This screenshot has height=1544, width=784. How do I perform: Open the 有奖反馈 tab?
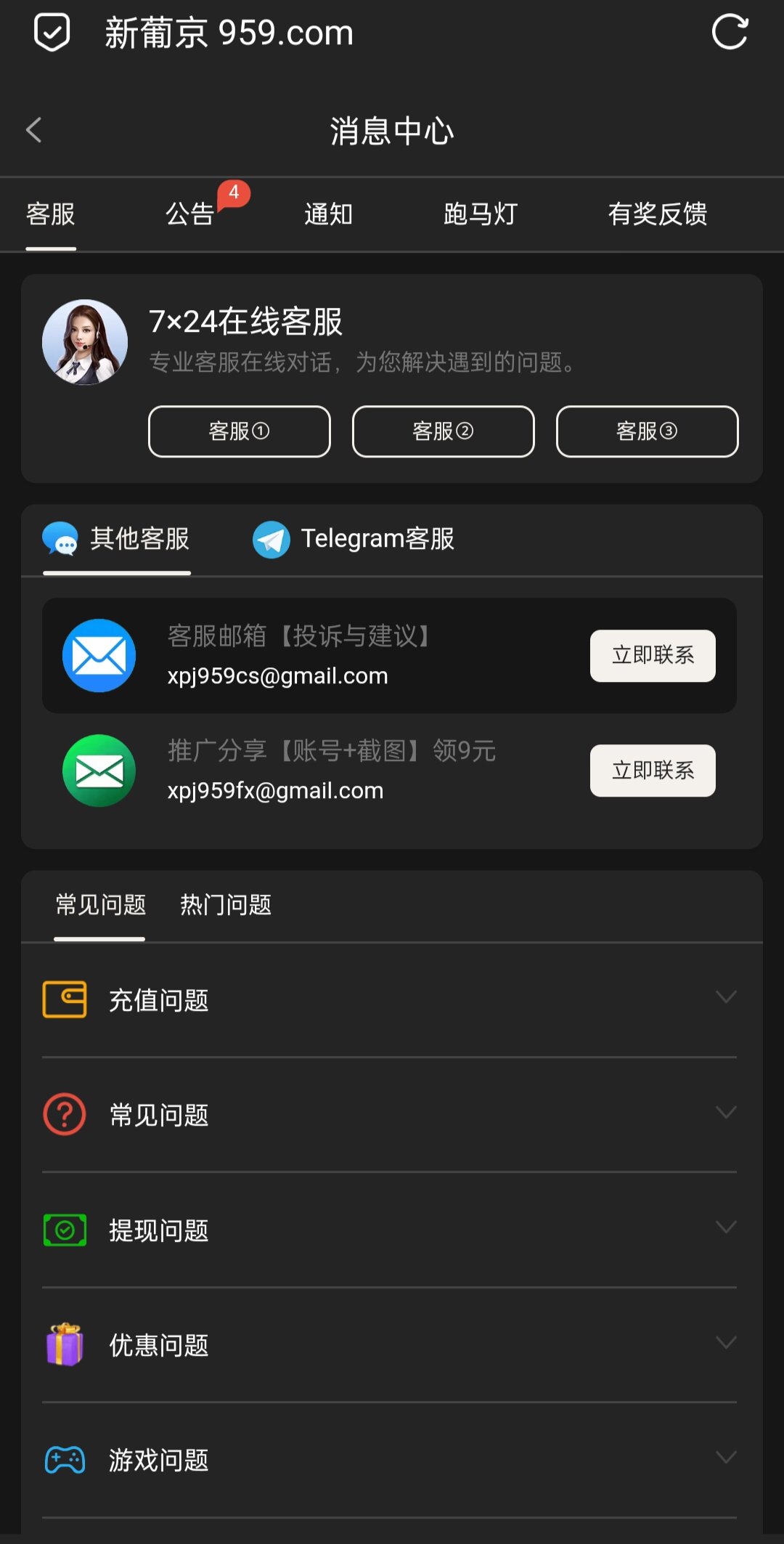point(657,214)
